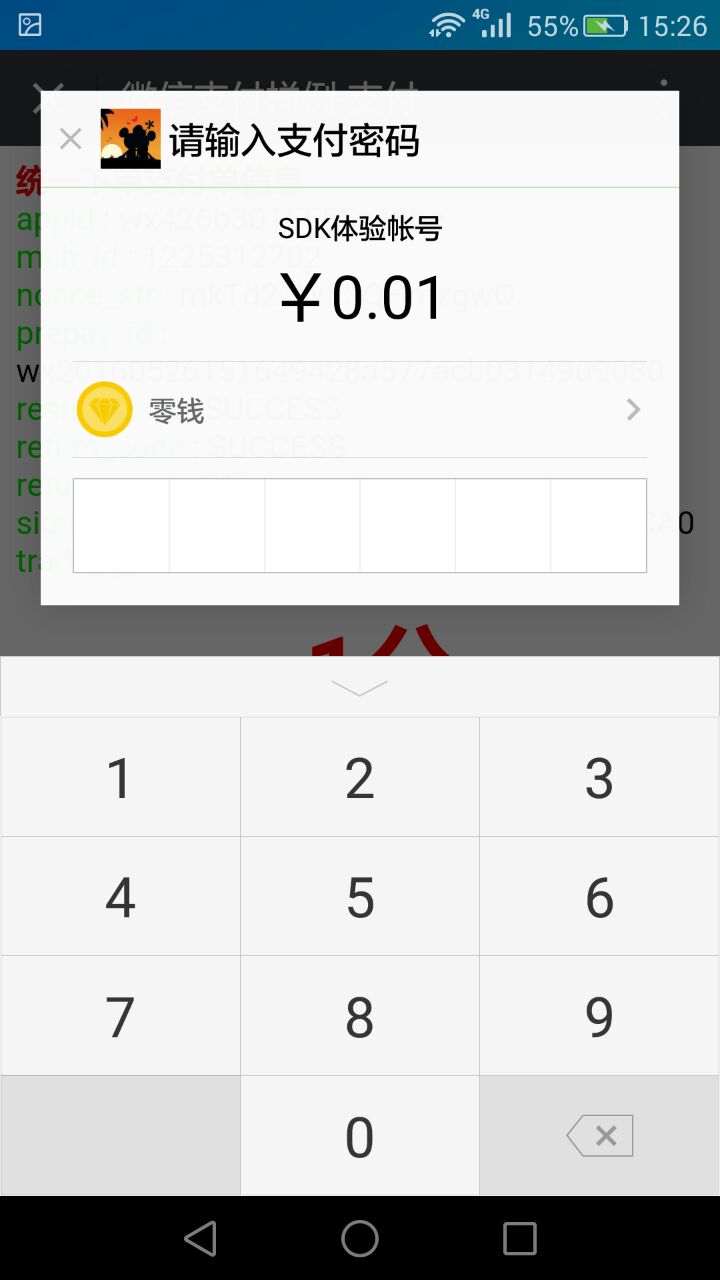
Task: Enter digit 0 on keypad
Action: click(x=360, y=1137)
